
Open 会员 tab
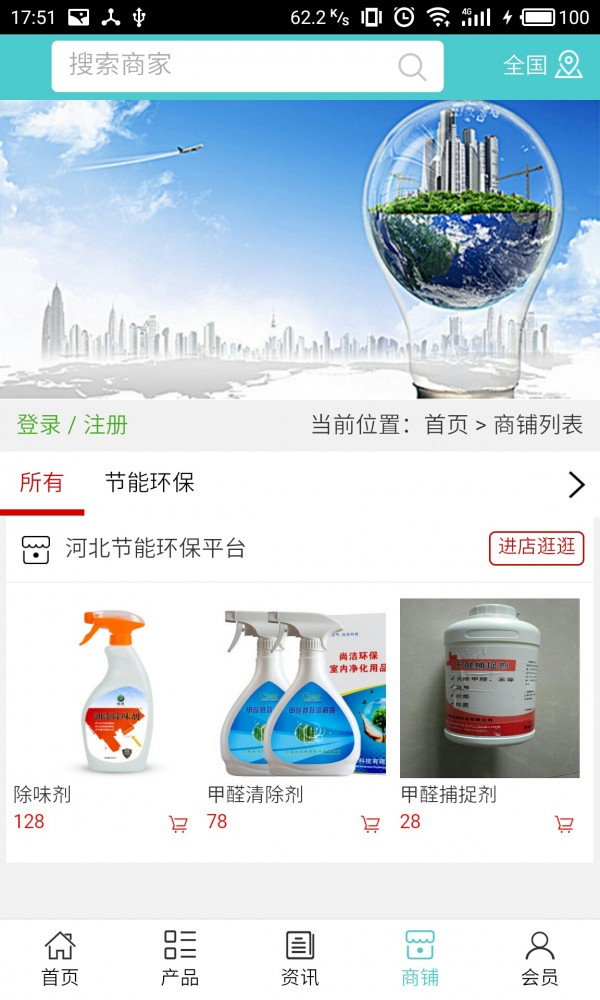point(540,958)
